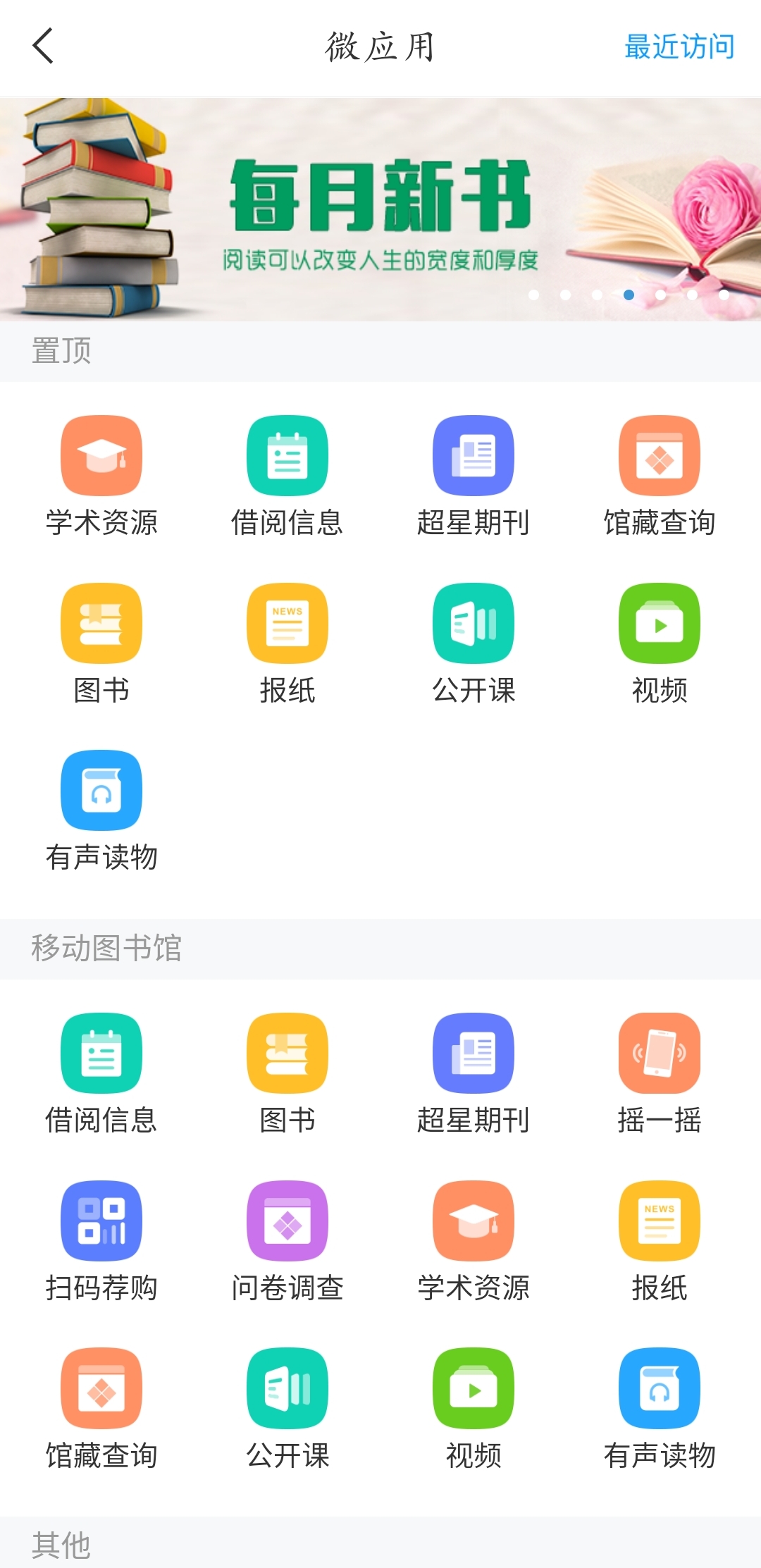Open 最近访问 recent visits

pos(679,47)
